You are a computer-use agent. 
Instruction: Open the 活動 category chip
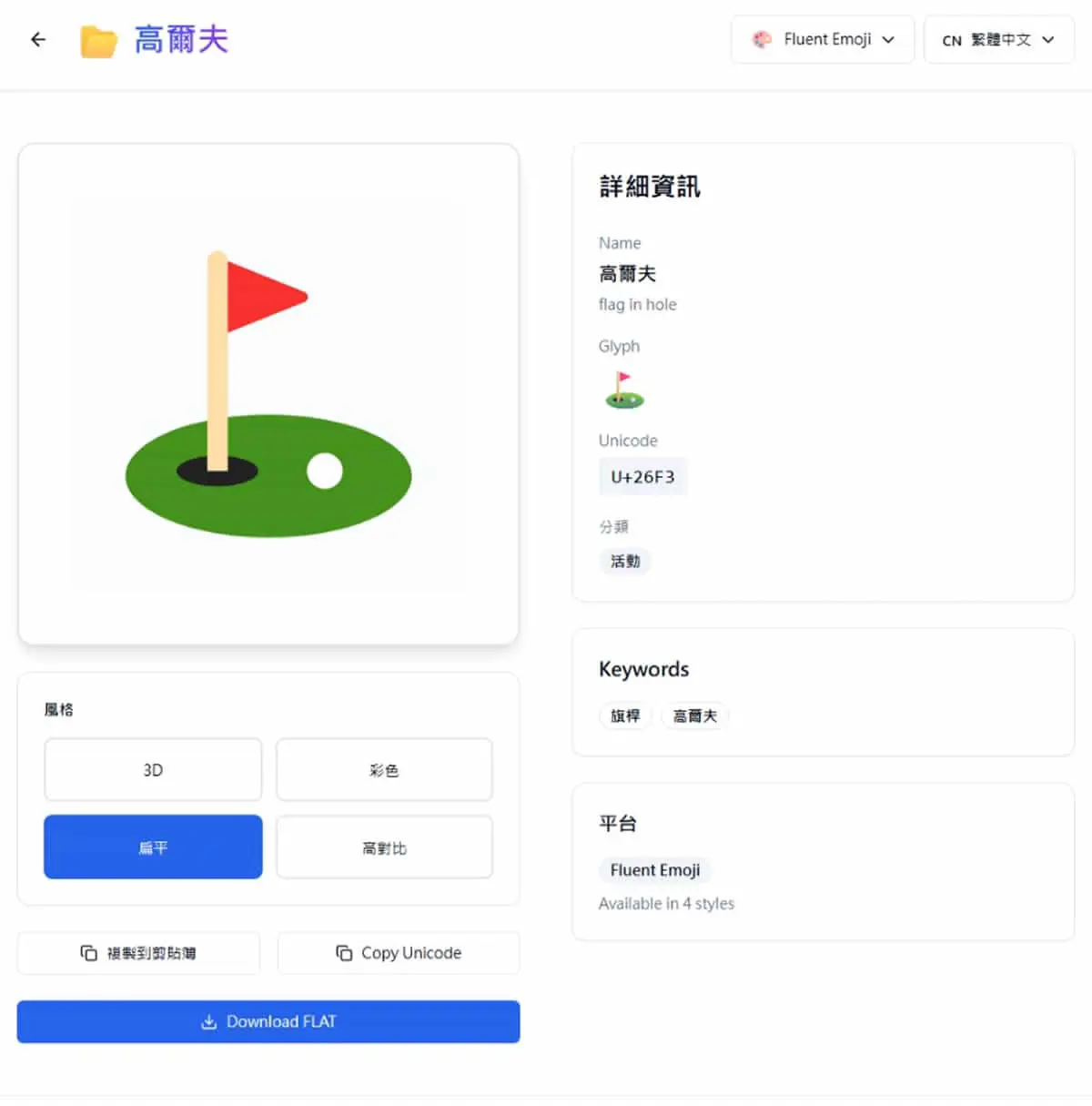(625, 561)
